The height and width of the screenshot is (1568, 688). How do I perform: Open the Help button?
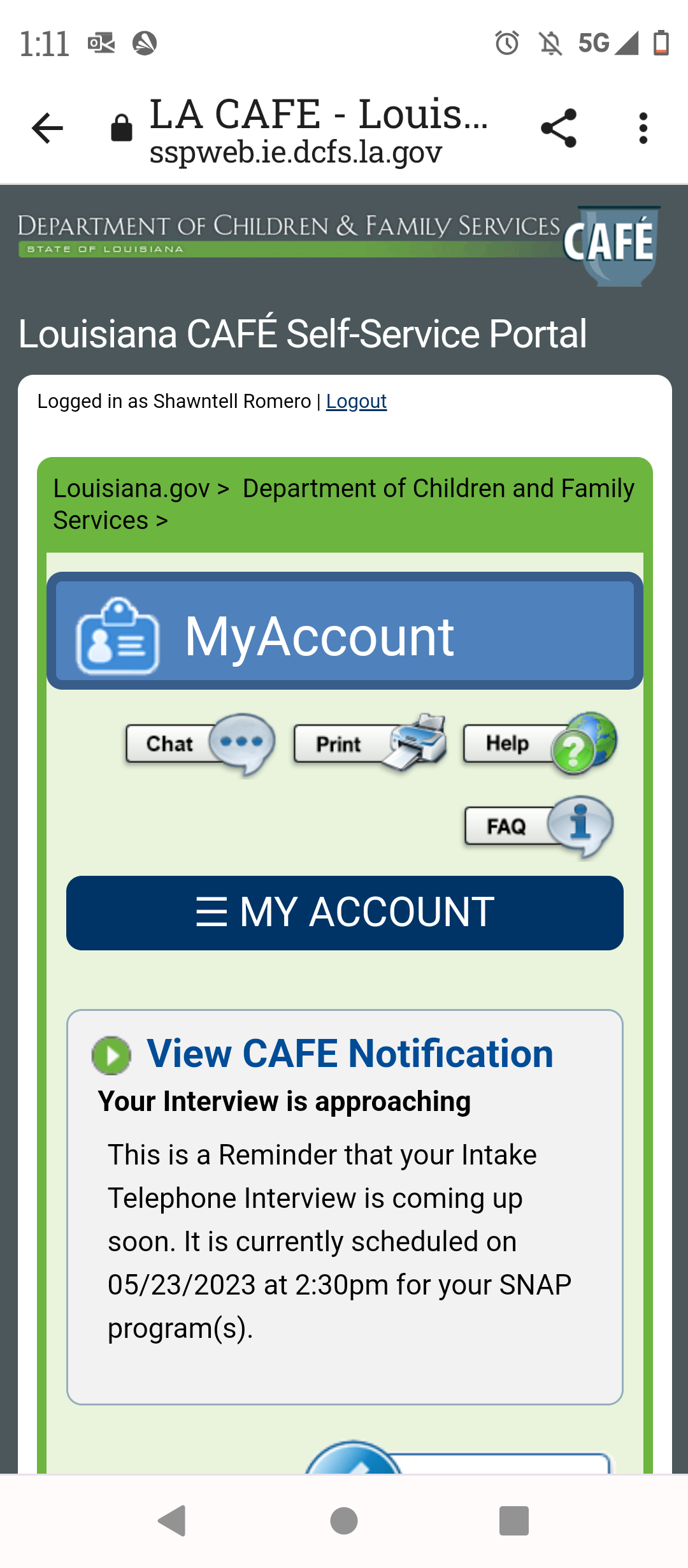tap(540, 743)
